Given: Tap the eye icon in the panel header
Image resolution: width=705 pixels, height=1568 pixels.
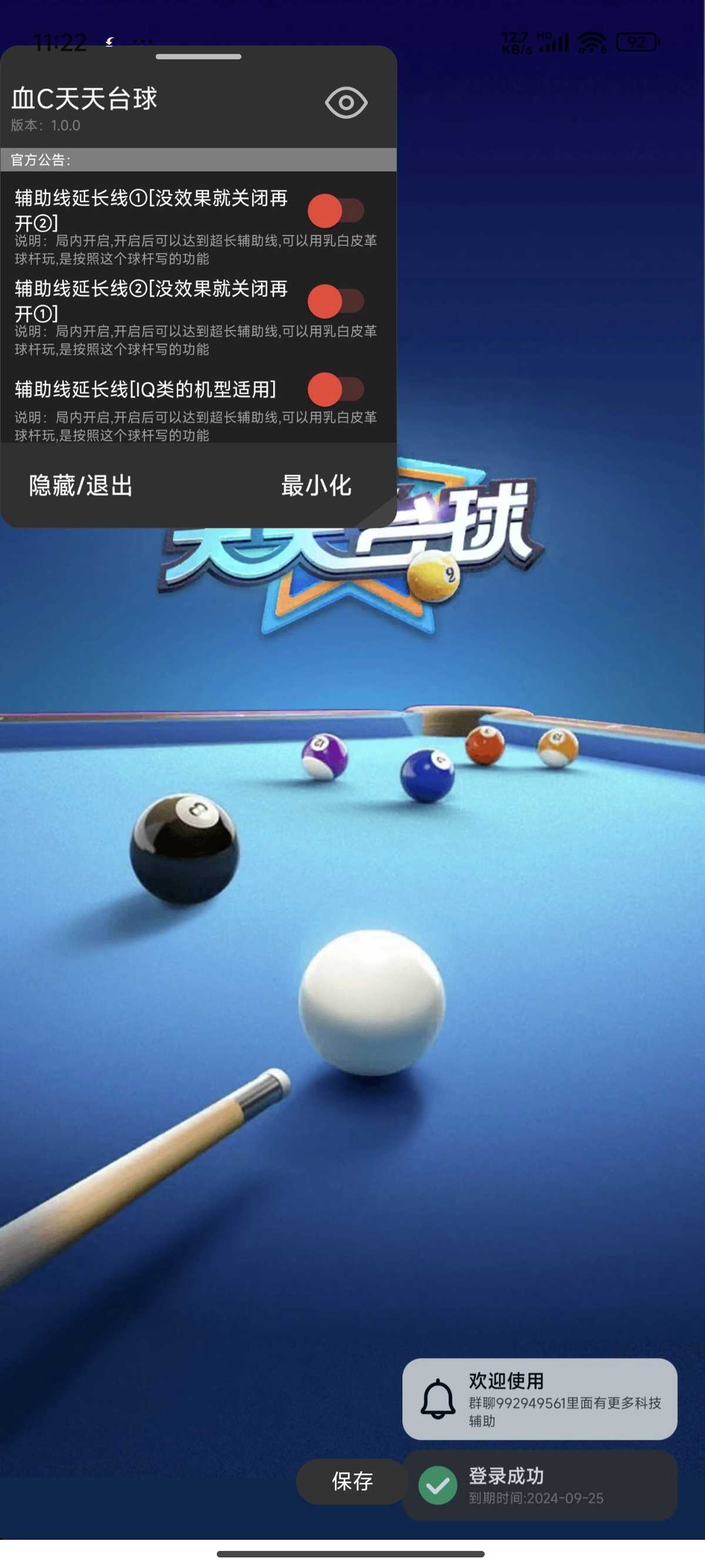Looking at the screenshot, I should [x=346, y=103].
